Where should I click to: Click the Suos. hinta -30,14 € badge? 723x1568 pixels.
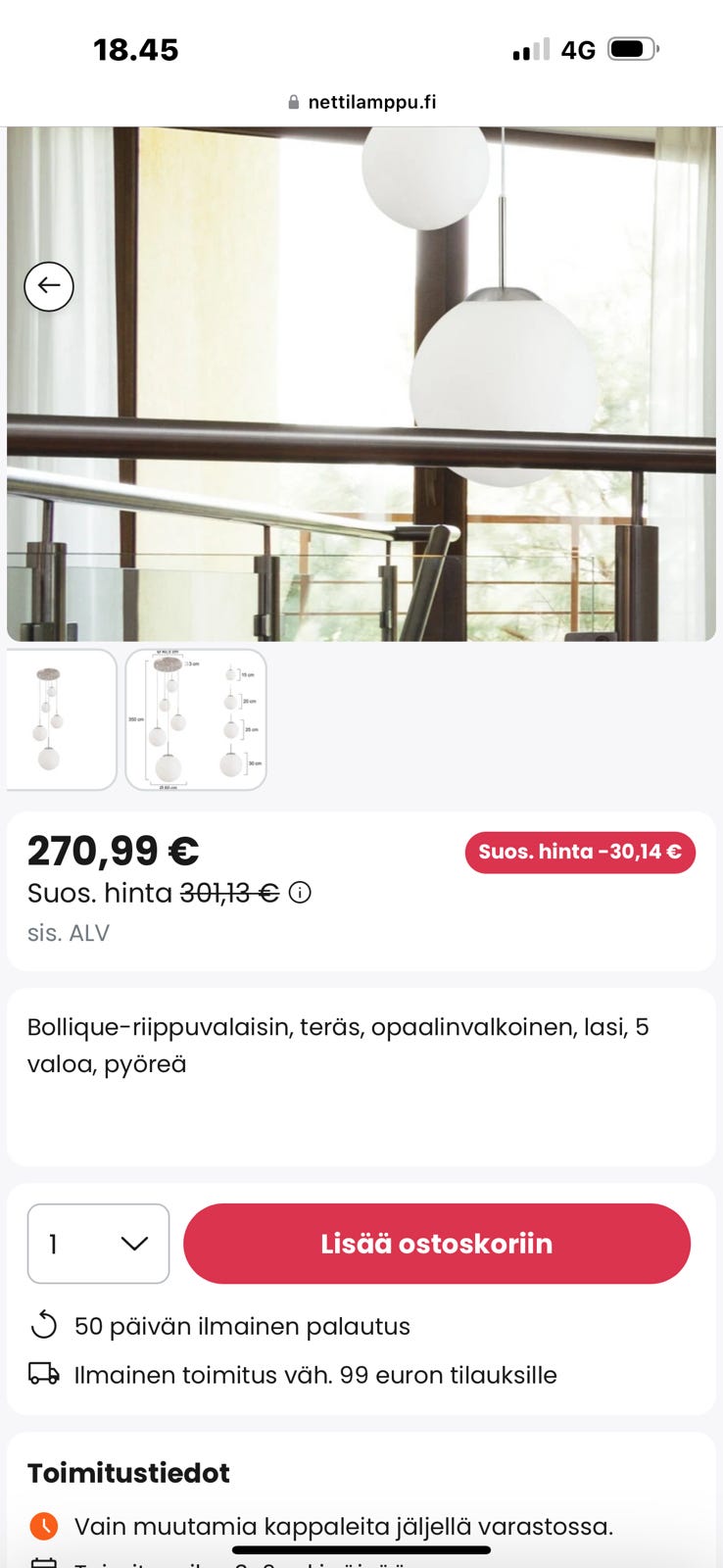click(579, 853)
